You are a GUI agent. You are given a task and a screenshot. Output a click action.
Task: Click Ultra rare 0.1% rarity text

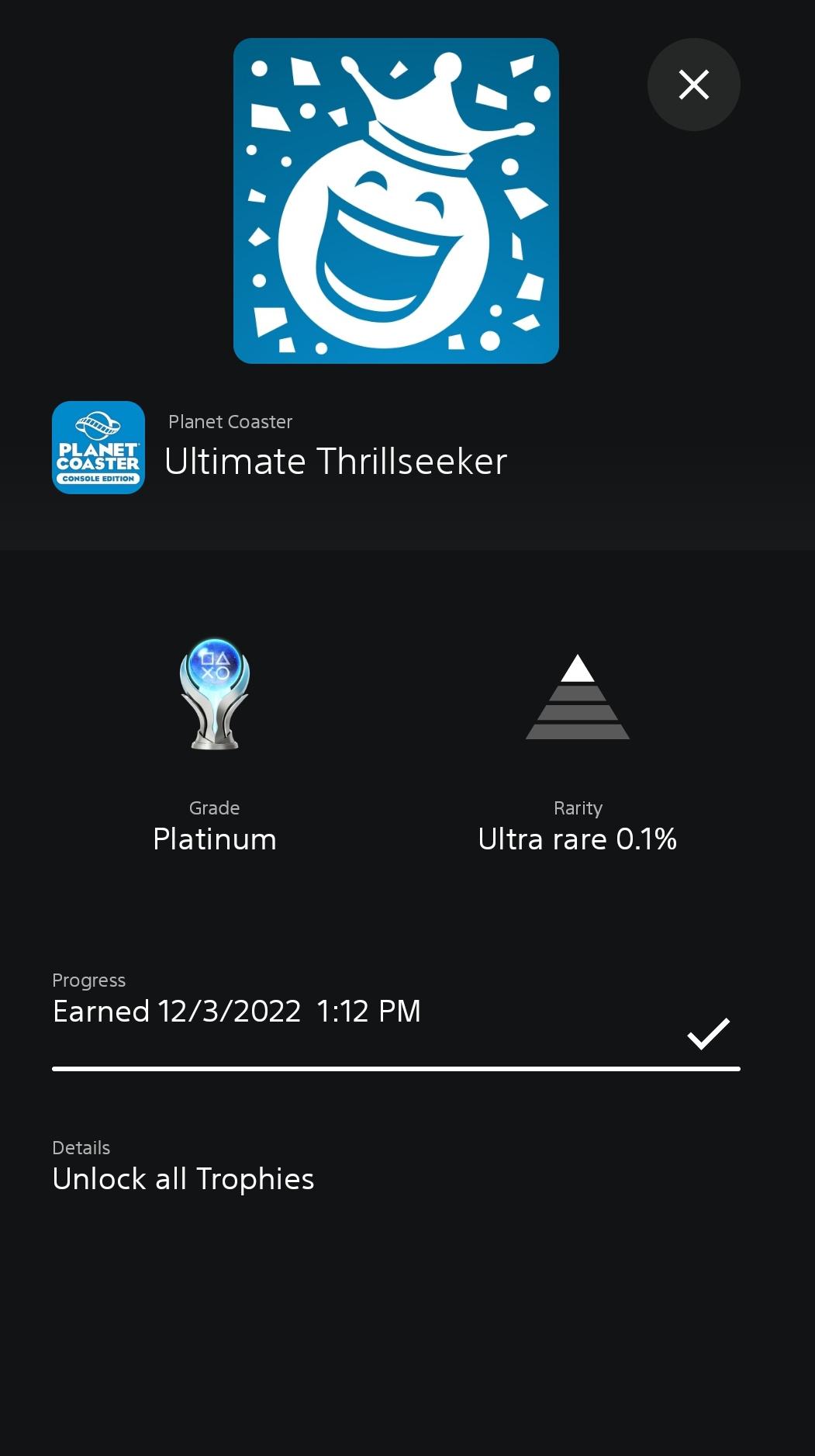pos(577,839)
